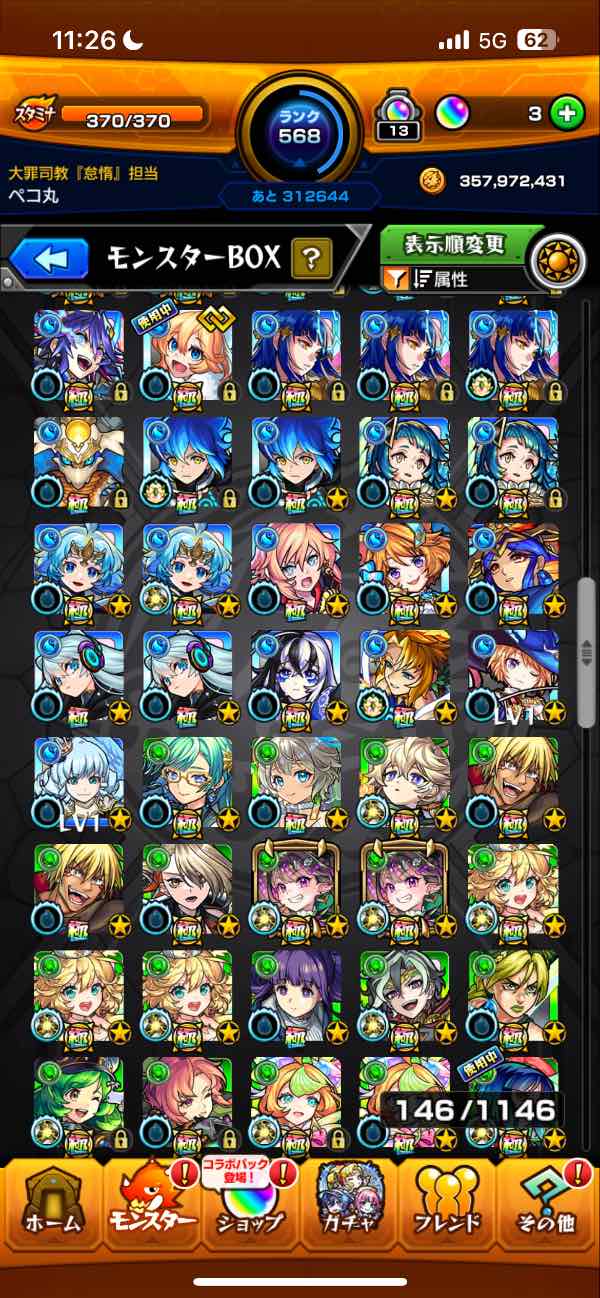Open the question mark help button
600x1298 pixels.
tap(311, 260)
